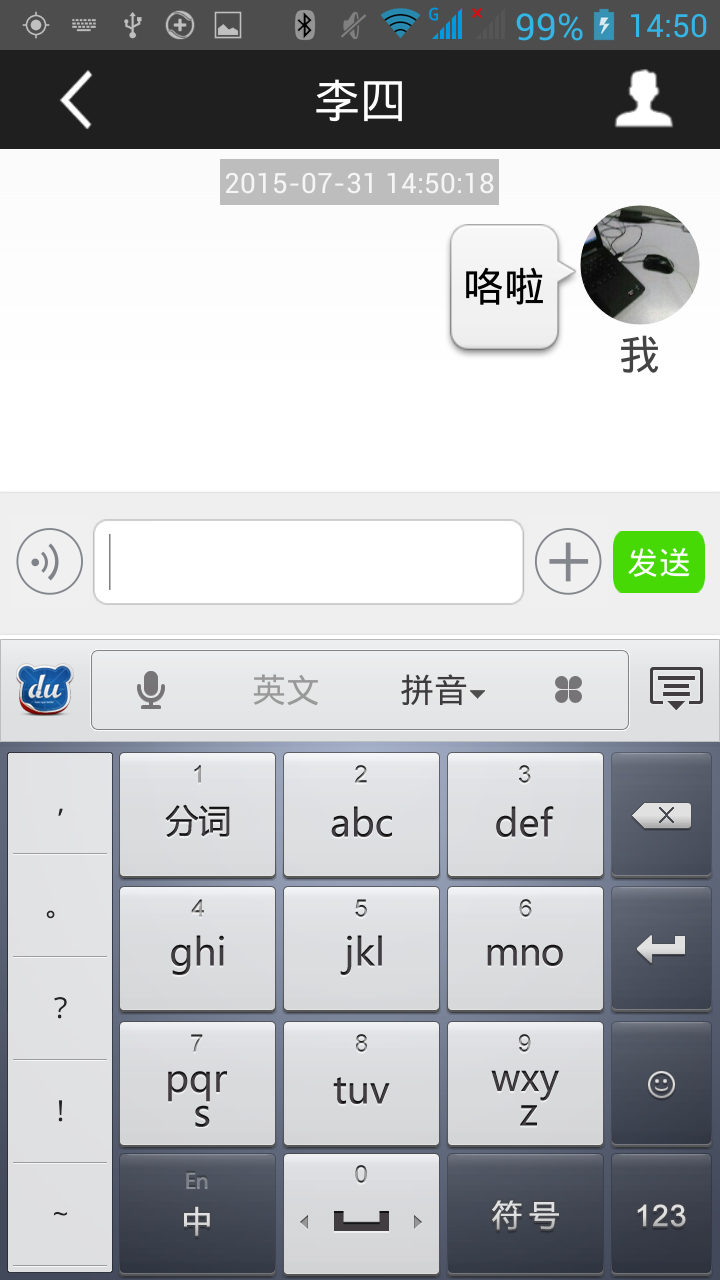
Task: Open the contact profile icon
Action: pyautogui.click(x=643, y=100)
